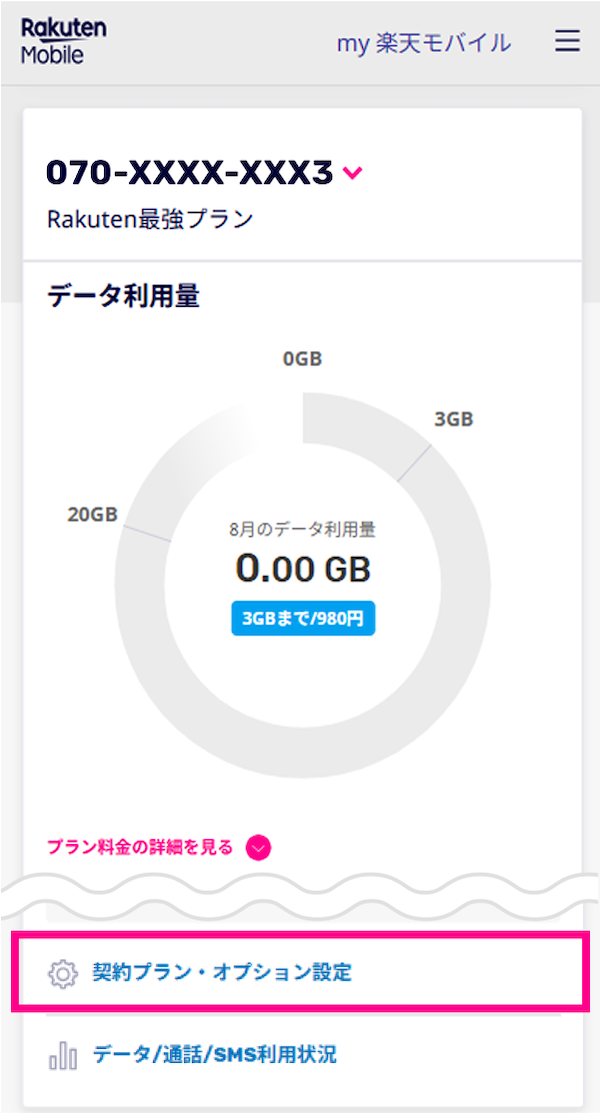Tap the Rakuten Mobile logo to go home
600x1114 pixels.
[64, 42]
